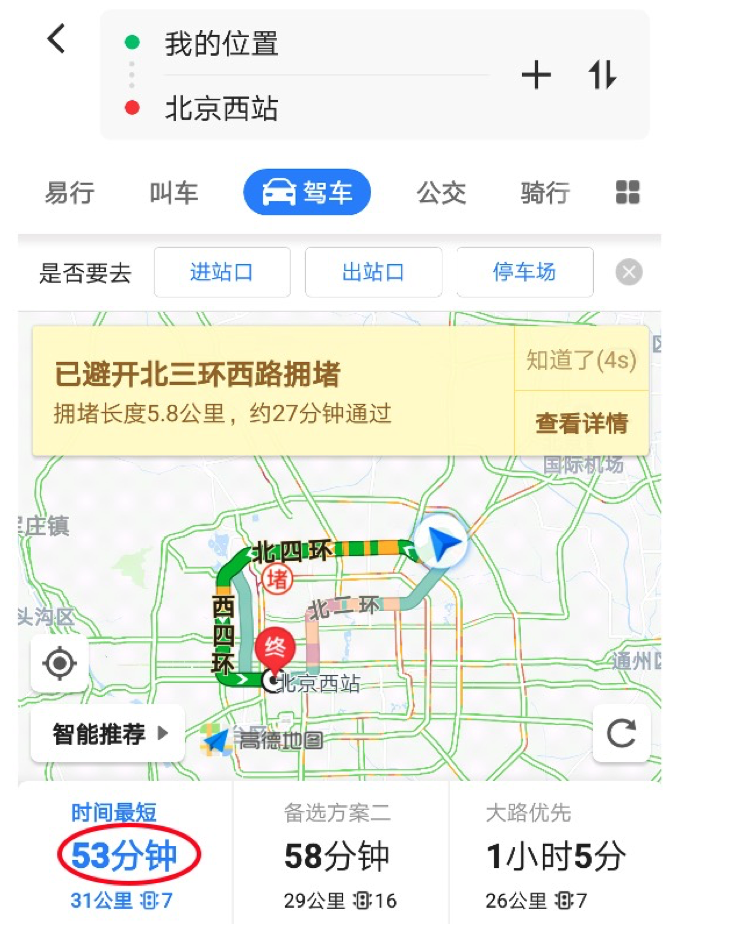Expand the 智能推荐 options
The height and width of the screenshot is (932, 734).
coord(107,735)
